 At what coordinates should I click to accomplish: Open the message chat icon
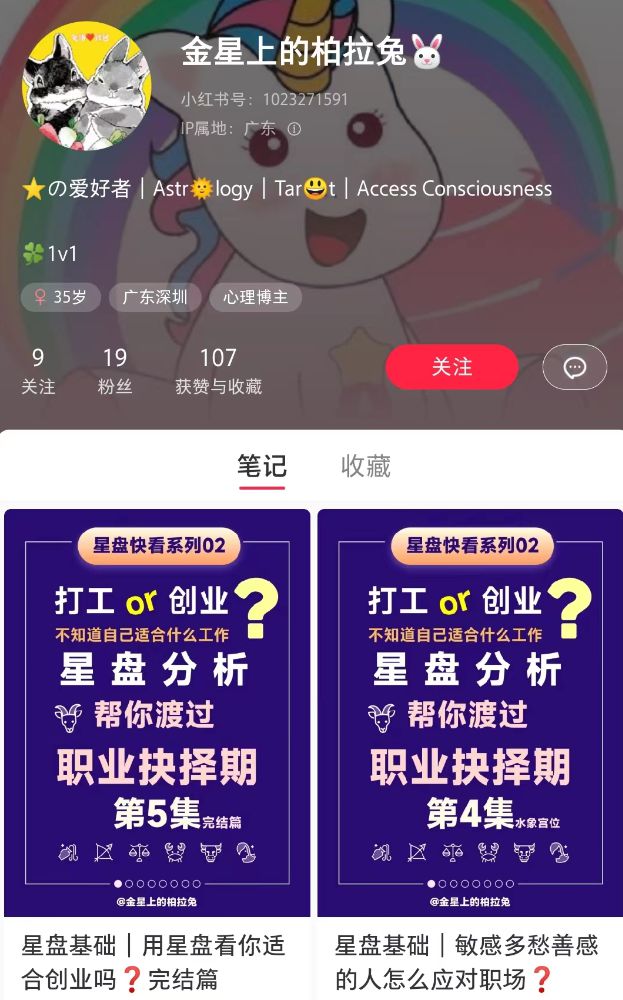click(574, 367)
